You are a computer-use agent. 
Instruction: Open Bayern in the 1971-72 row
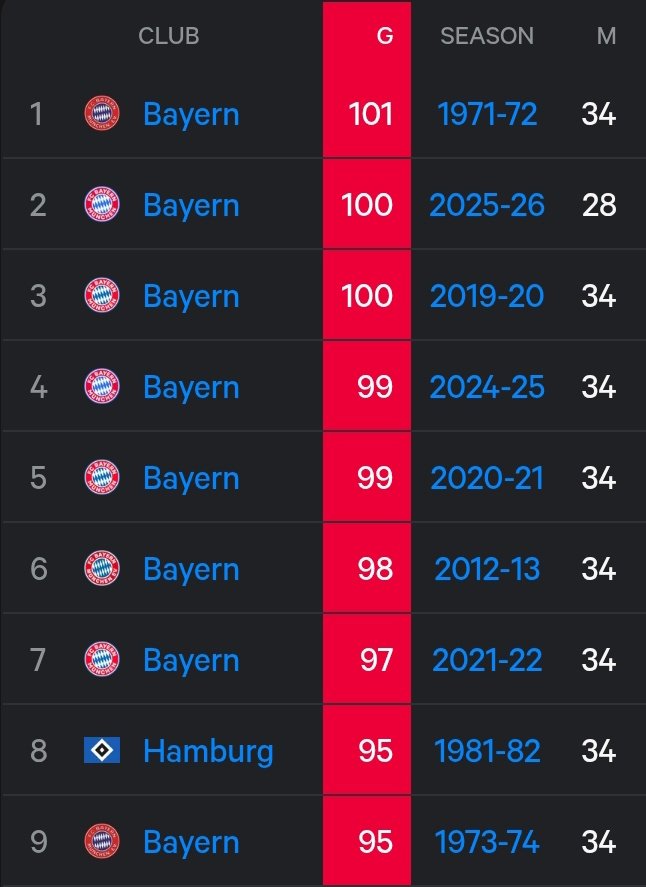click(x=191, y=114)
